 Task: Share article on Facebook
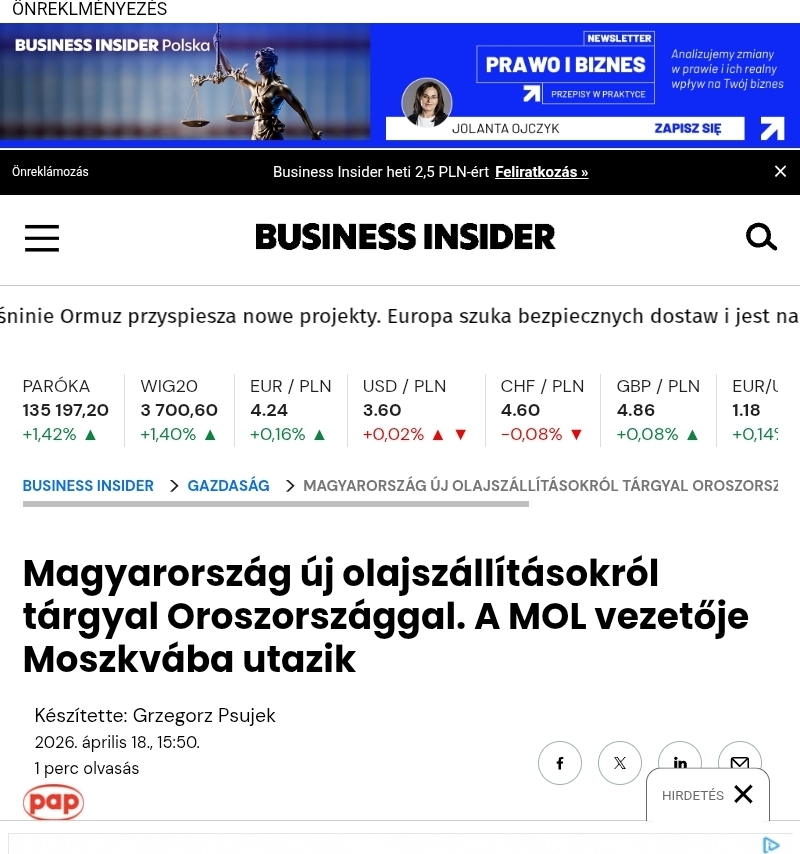[x=560, y=763]
